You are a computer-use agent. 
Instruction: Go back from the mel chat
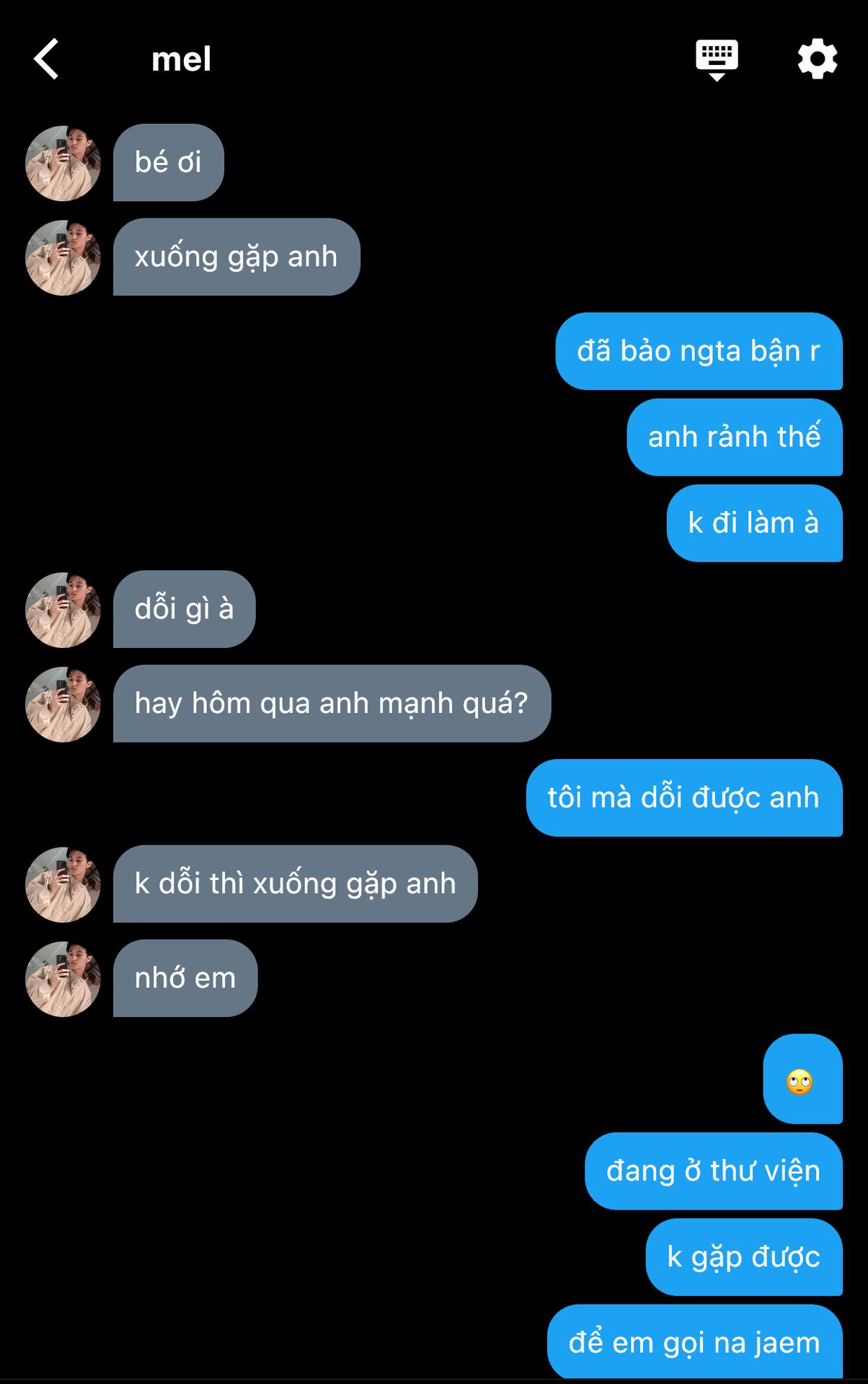[46, 59]
